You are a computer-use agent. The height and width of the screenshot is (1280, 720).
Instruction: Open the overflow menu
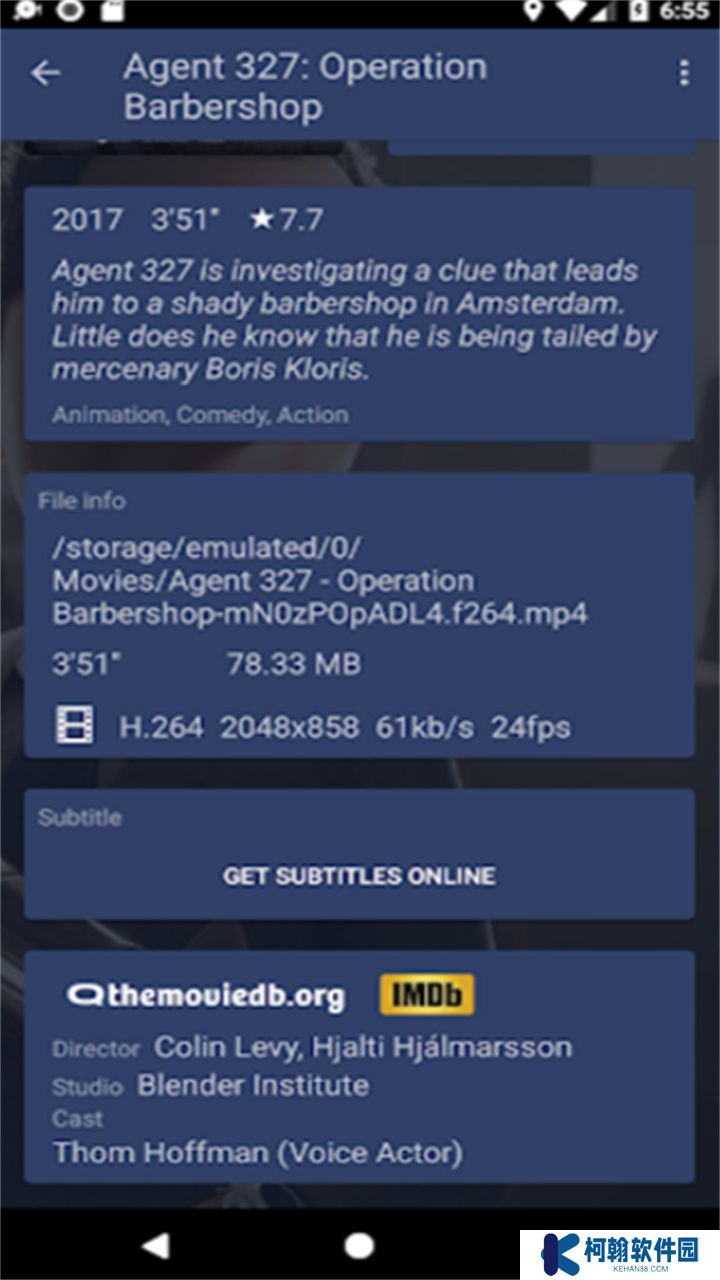[x=684, y=73]
